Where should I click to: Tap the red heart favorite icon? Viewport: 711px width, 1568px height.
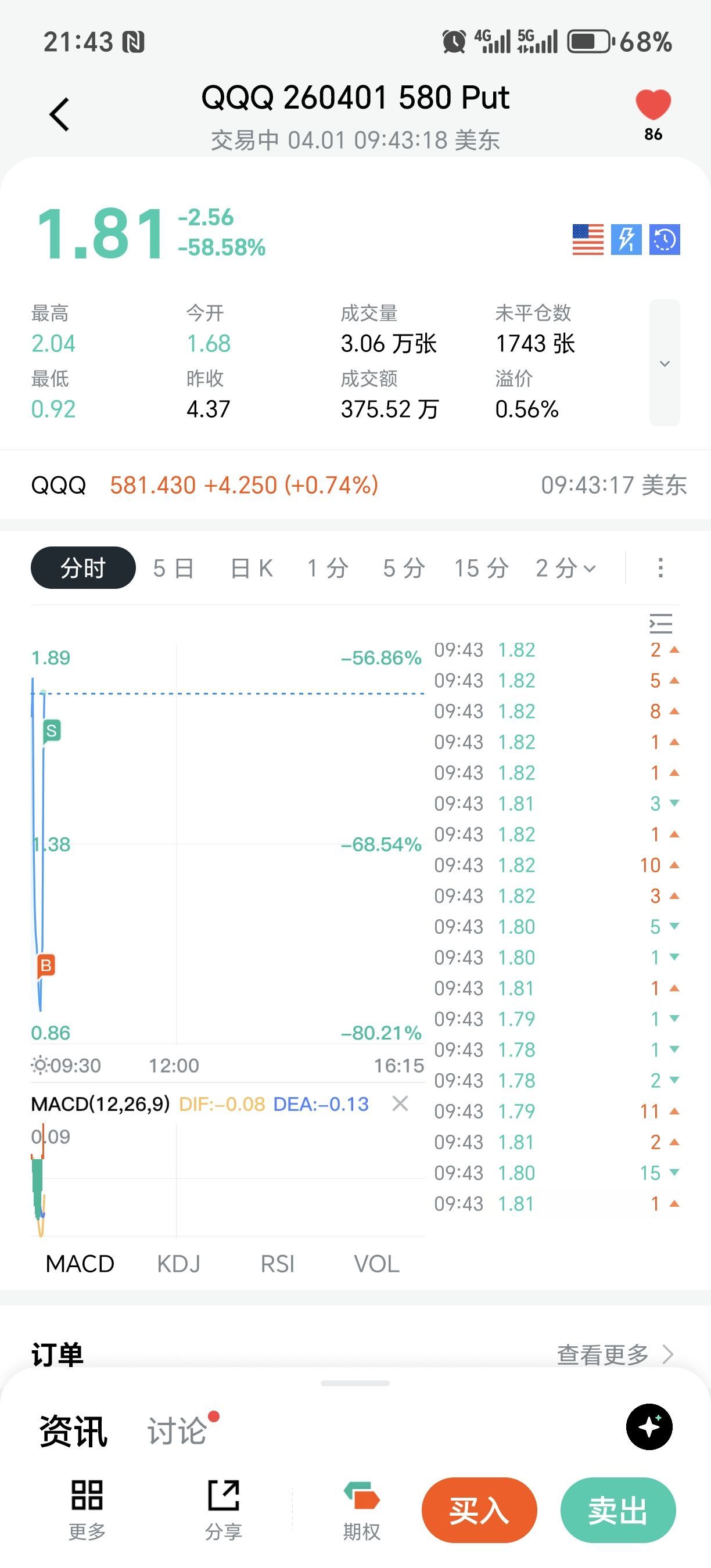(652, 105)
